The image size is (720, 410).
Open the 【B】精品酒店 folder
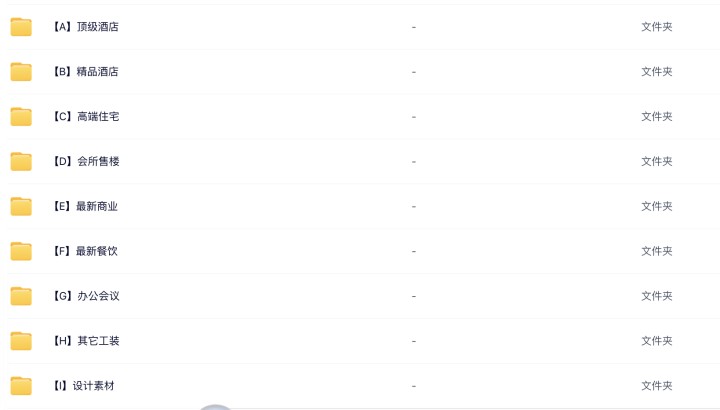(85, 72)
